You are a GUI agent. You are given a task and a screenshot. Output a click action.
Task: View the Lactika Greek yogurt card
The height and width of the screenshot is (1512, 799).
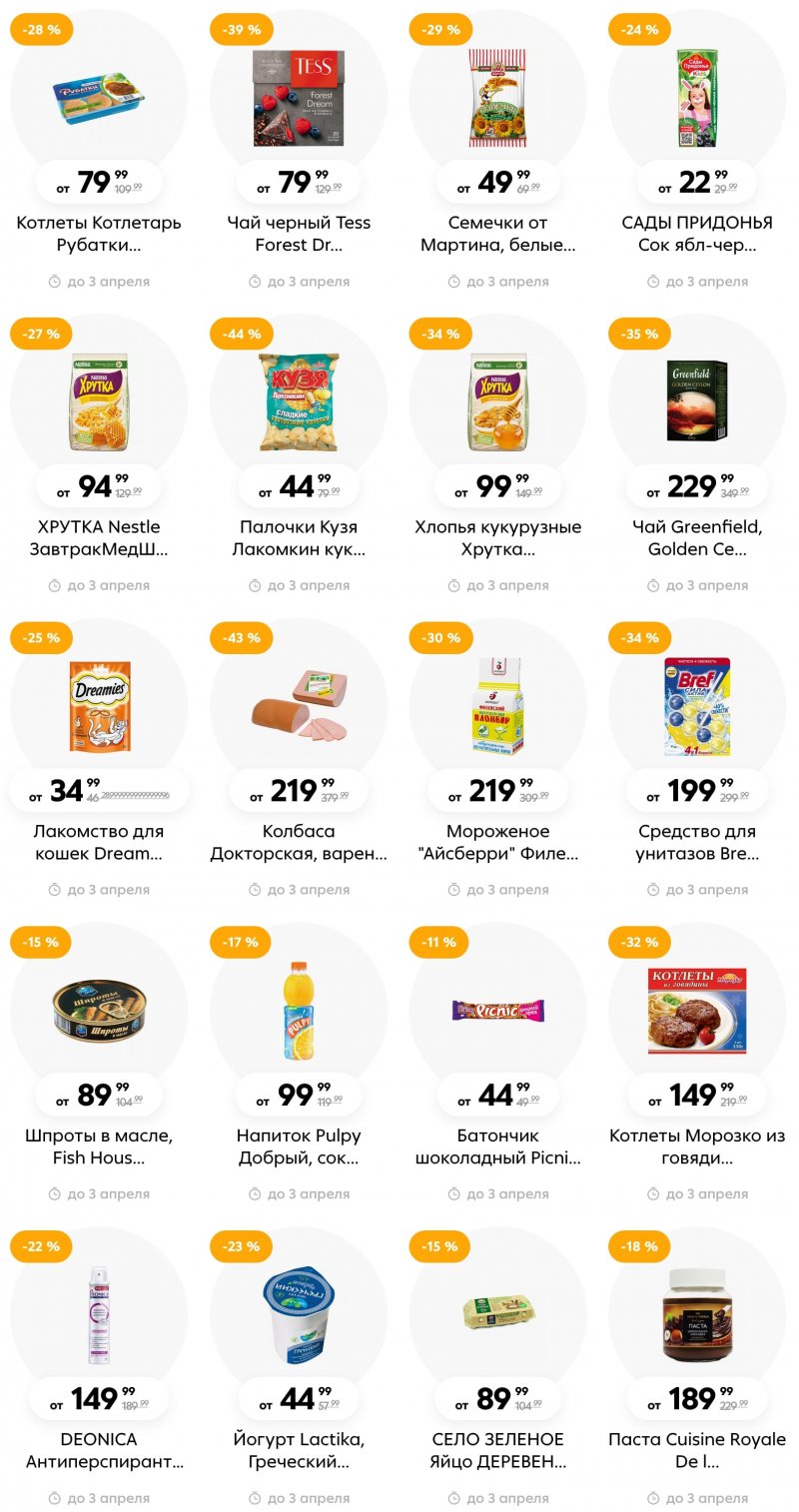point(299,1318)
